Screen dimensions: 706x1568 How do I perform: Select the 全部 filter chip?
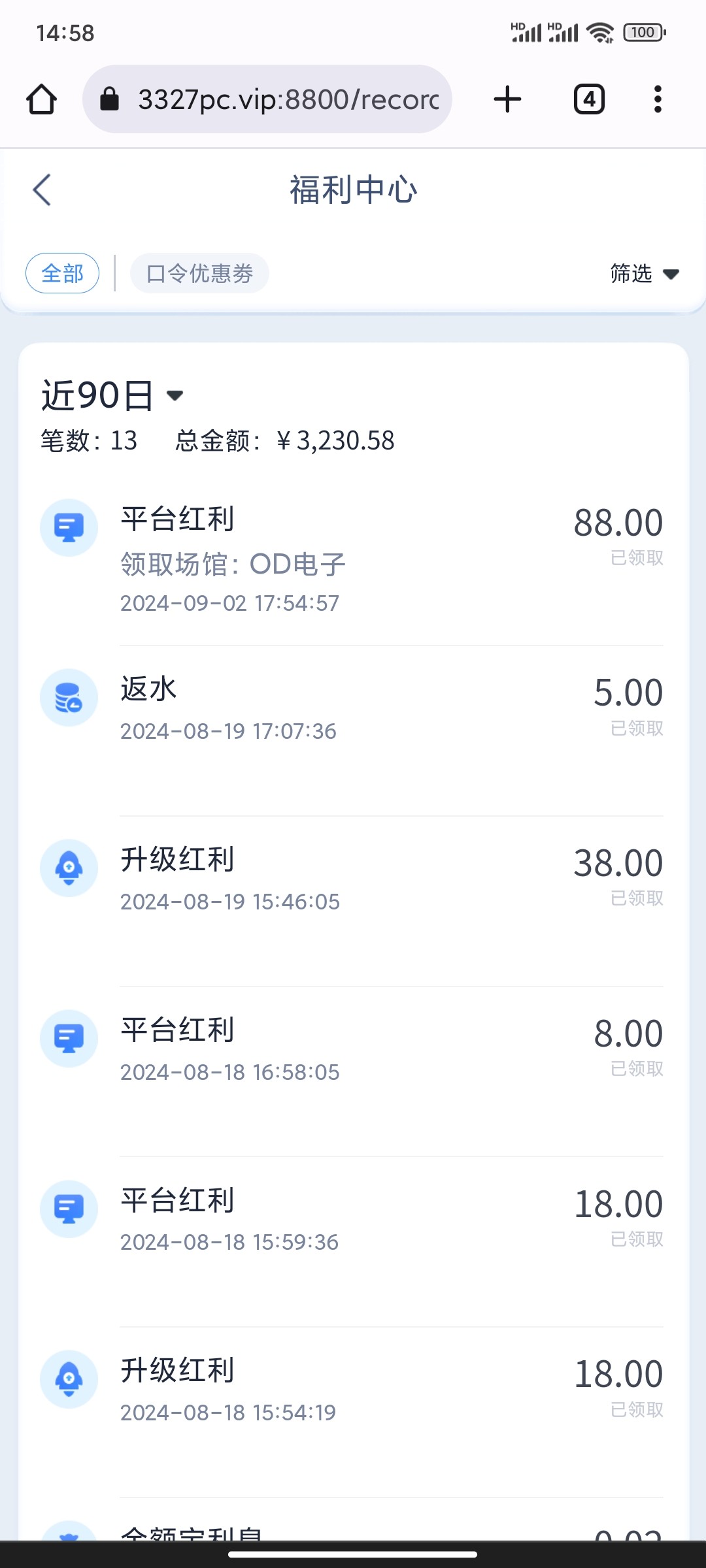[x=63, y=273]
